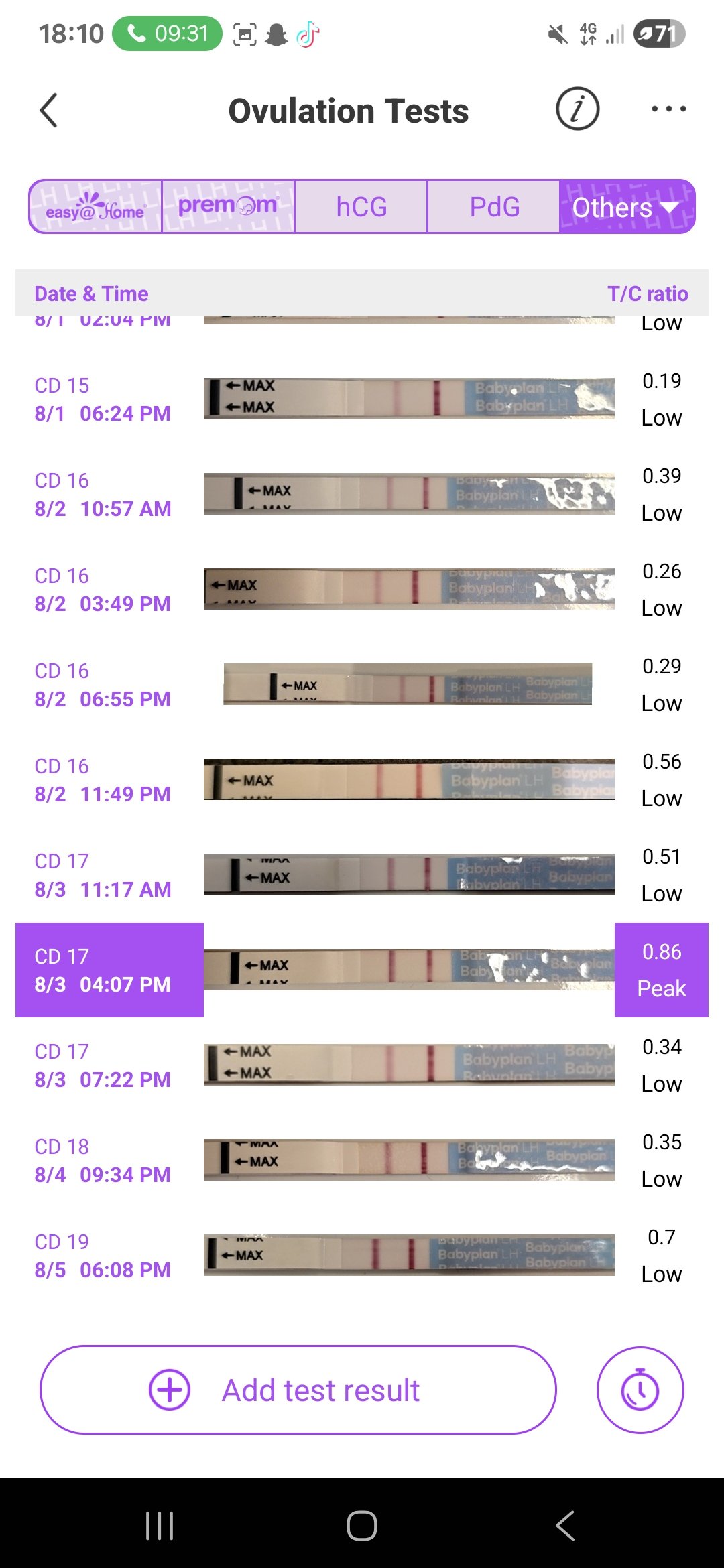Select the 8/4 09:34 PM test row
724x1568 pixels.
click(362, 1161)
